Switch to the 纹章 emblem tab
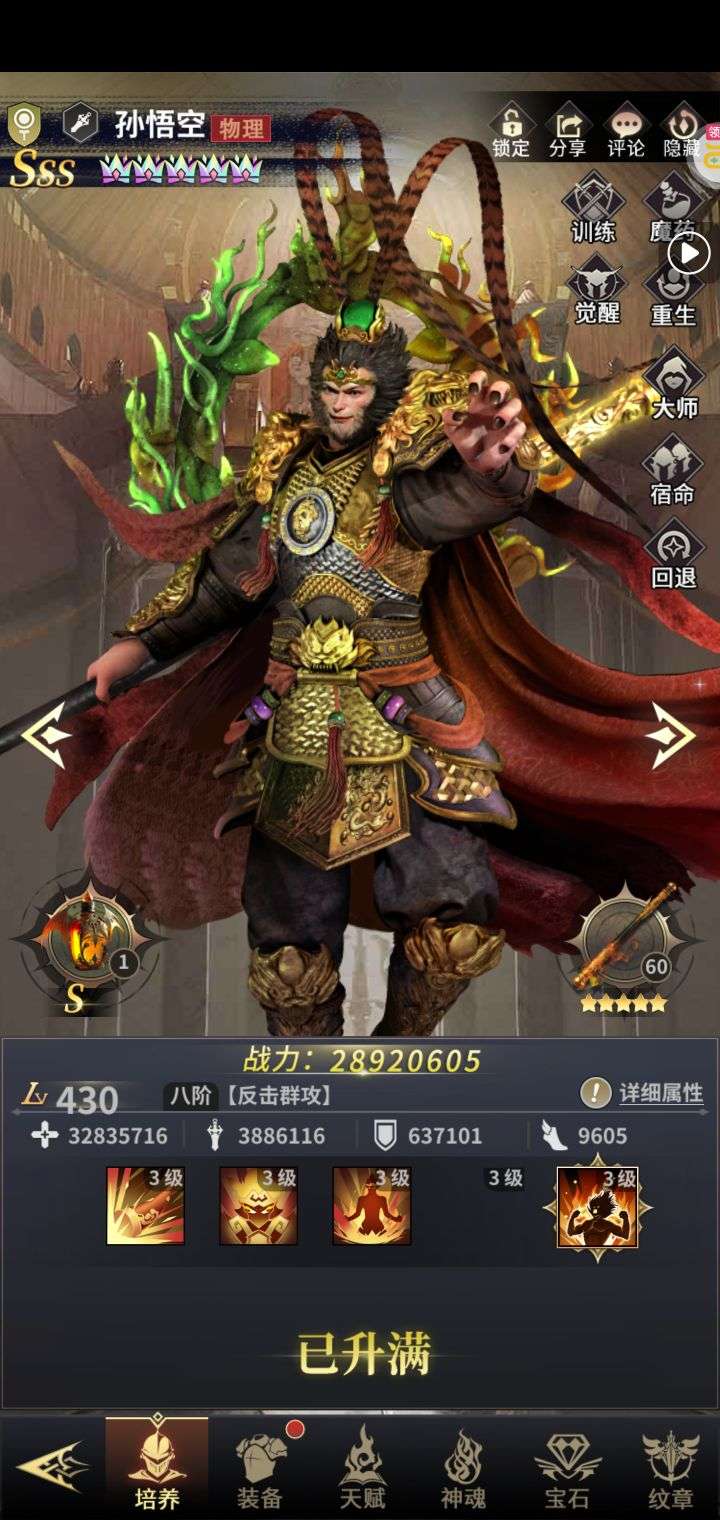The height and width of the screenshot is (1520, 720). tap(670, 1467)
